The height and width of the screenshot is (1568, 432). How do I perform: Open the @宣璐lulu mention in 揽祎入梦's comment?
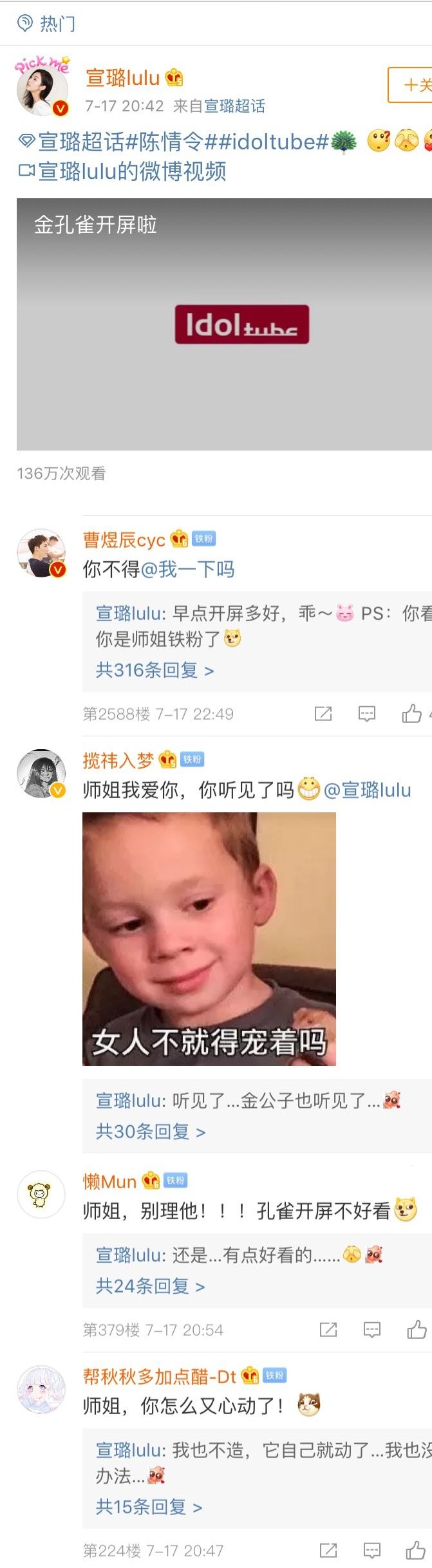(367, 790)
